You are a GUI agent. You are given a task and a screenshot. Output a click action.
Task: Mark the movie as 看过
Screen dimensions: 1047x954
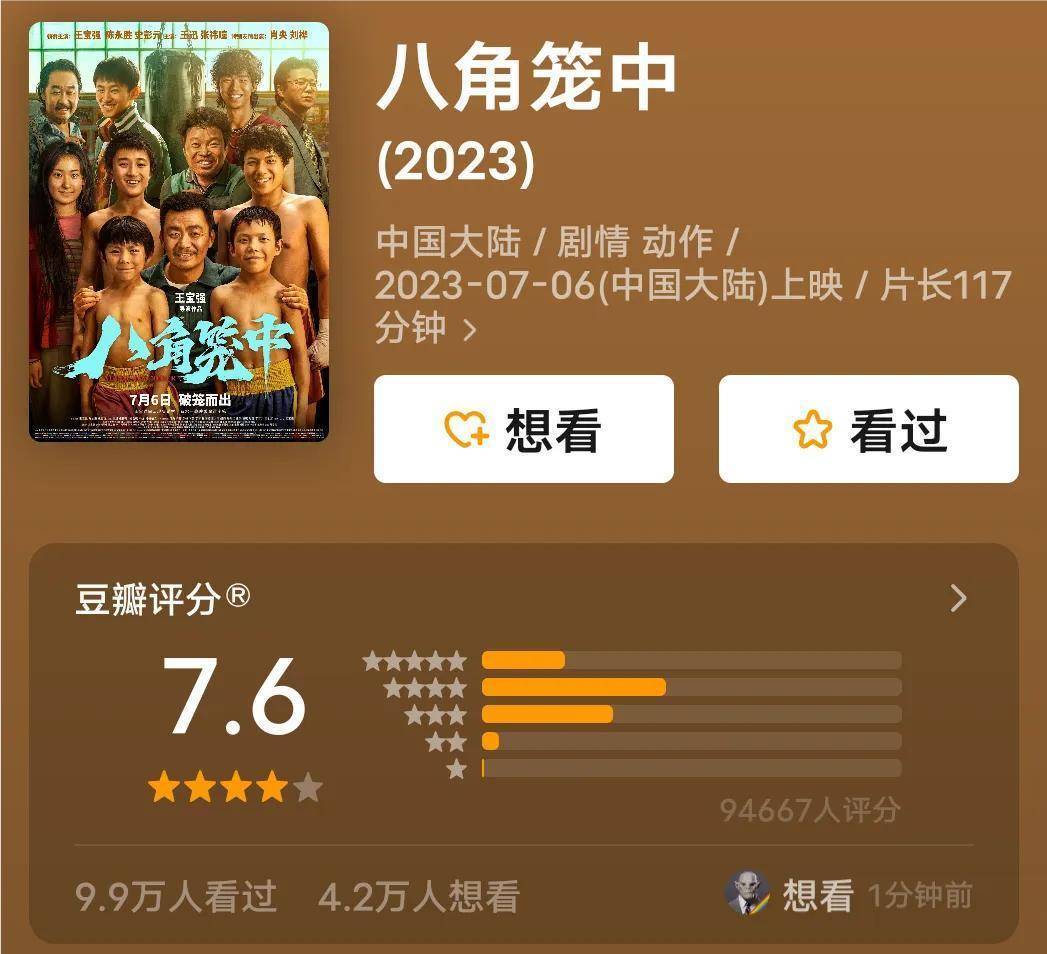(x=868, y=429)
